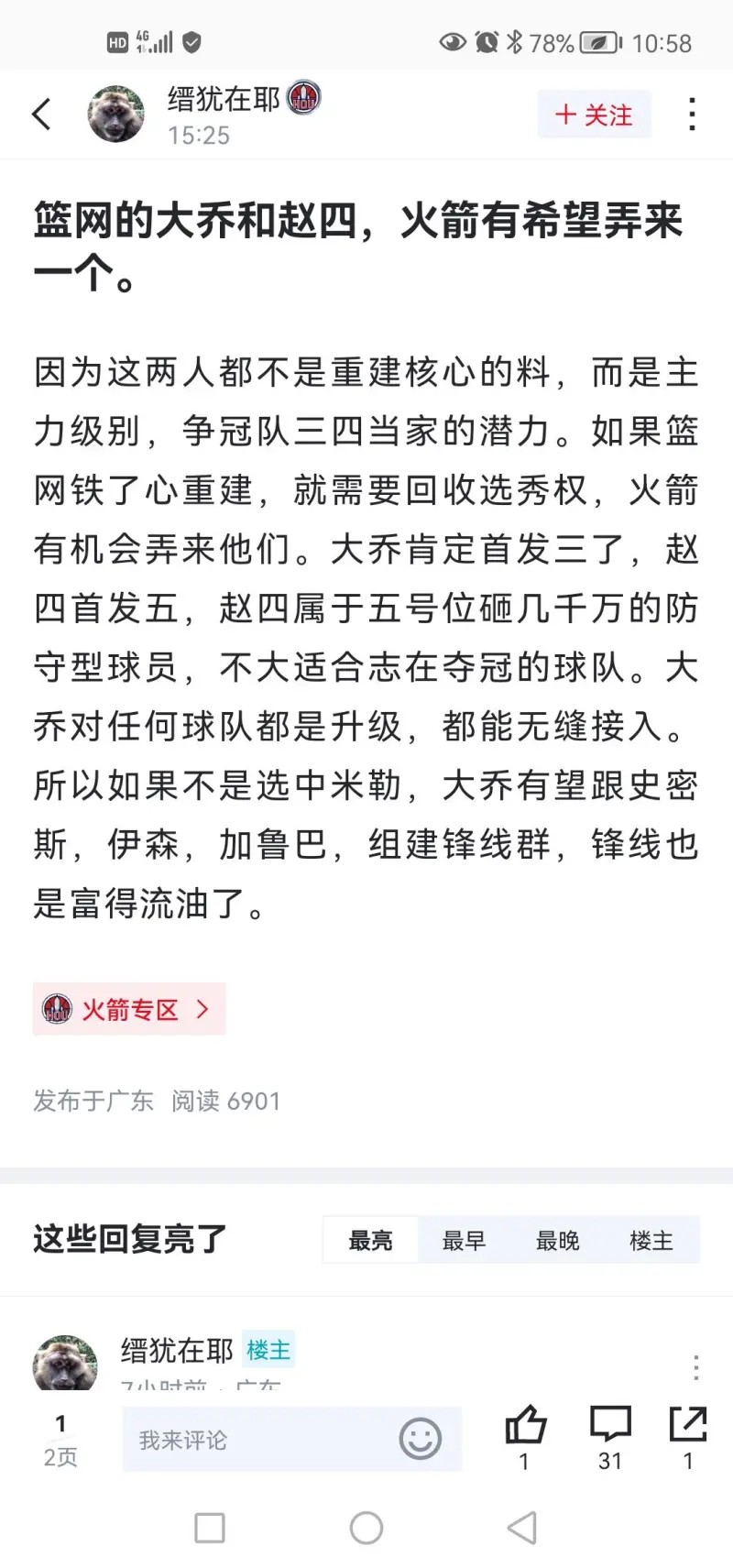Show only 楼主 replies
733x1568 pixels.
[x=651, y=1240]
